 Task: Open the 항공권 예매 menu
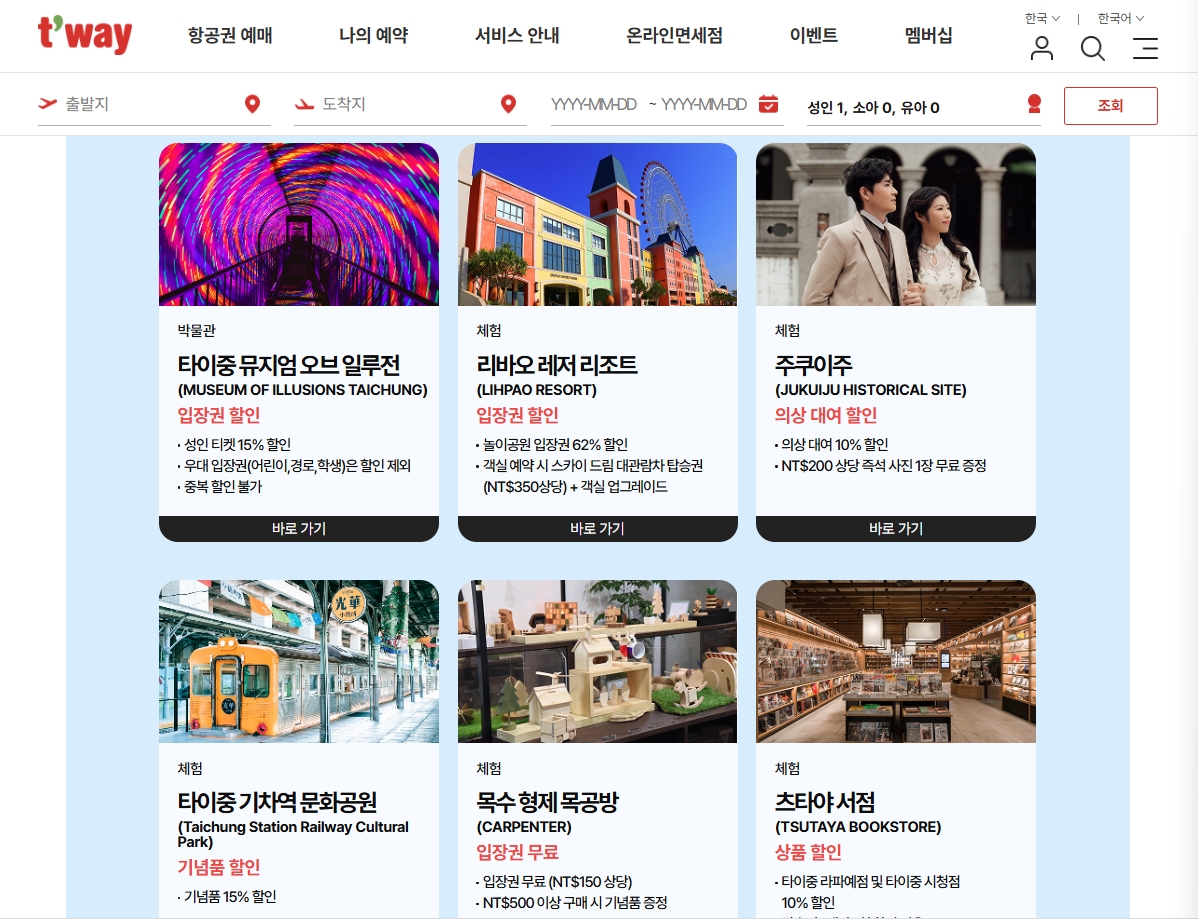(230, 36)
